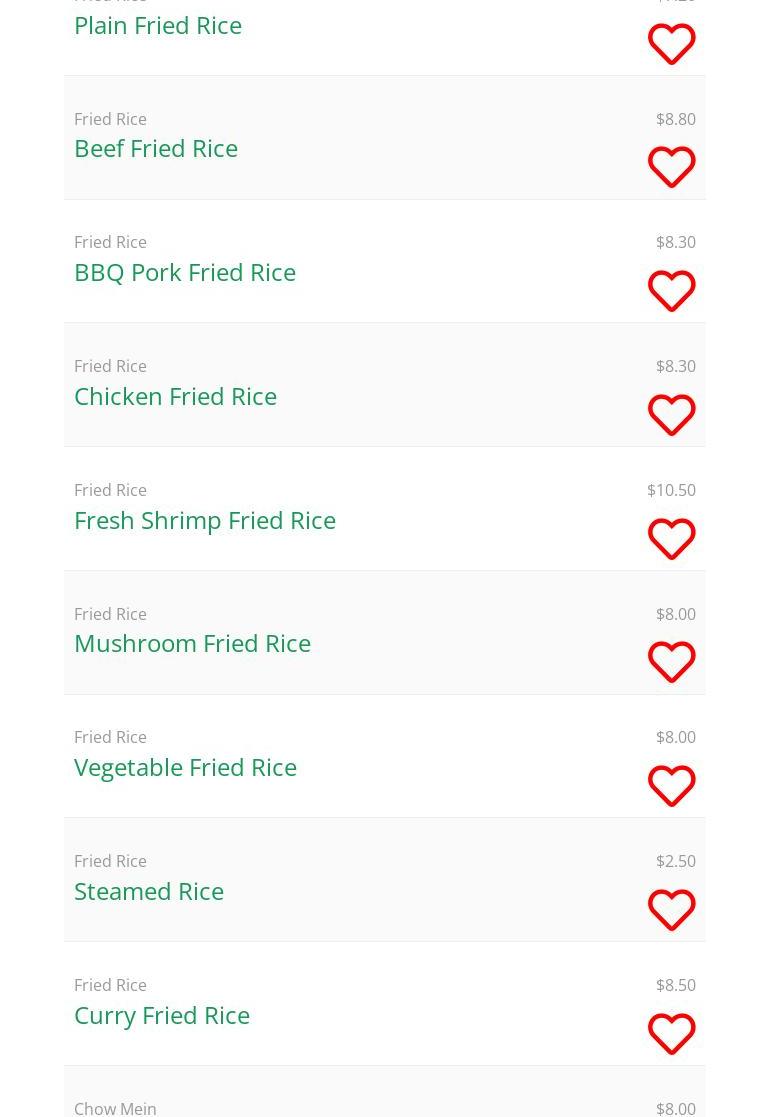The image size is (770, 1117).
Task: Tap the heart icon for Beef Fried Rice
Action: (x=671, y=167)
